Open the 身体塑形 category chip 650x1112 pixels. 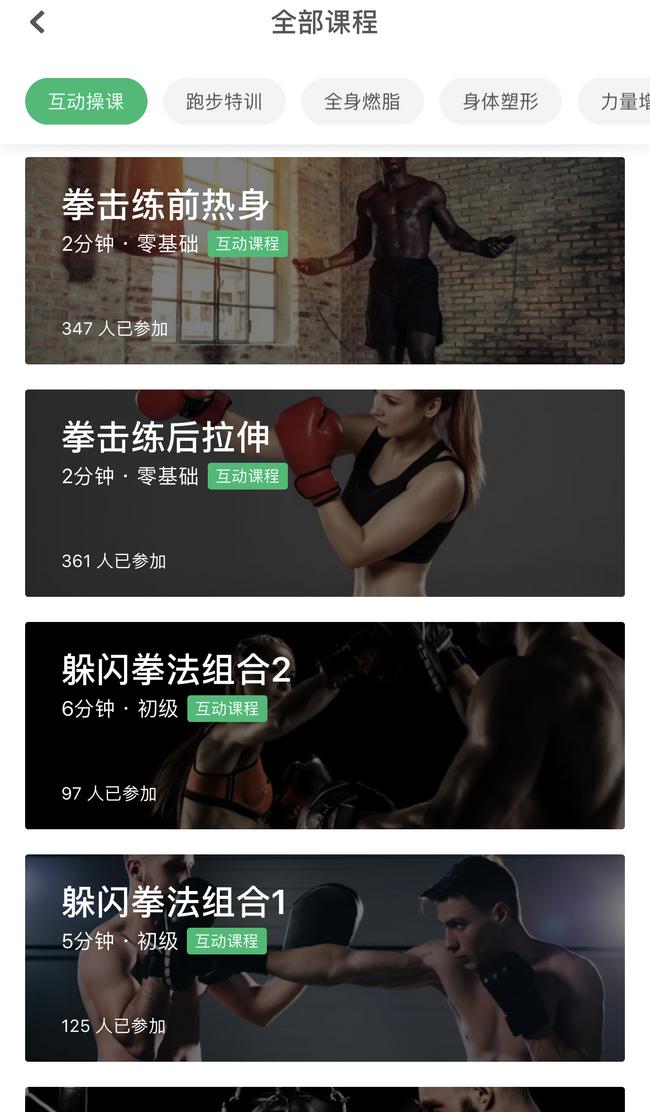coord(500,101)
